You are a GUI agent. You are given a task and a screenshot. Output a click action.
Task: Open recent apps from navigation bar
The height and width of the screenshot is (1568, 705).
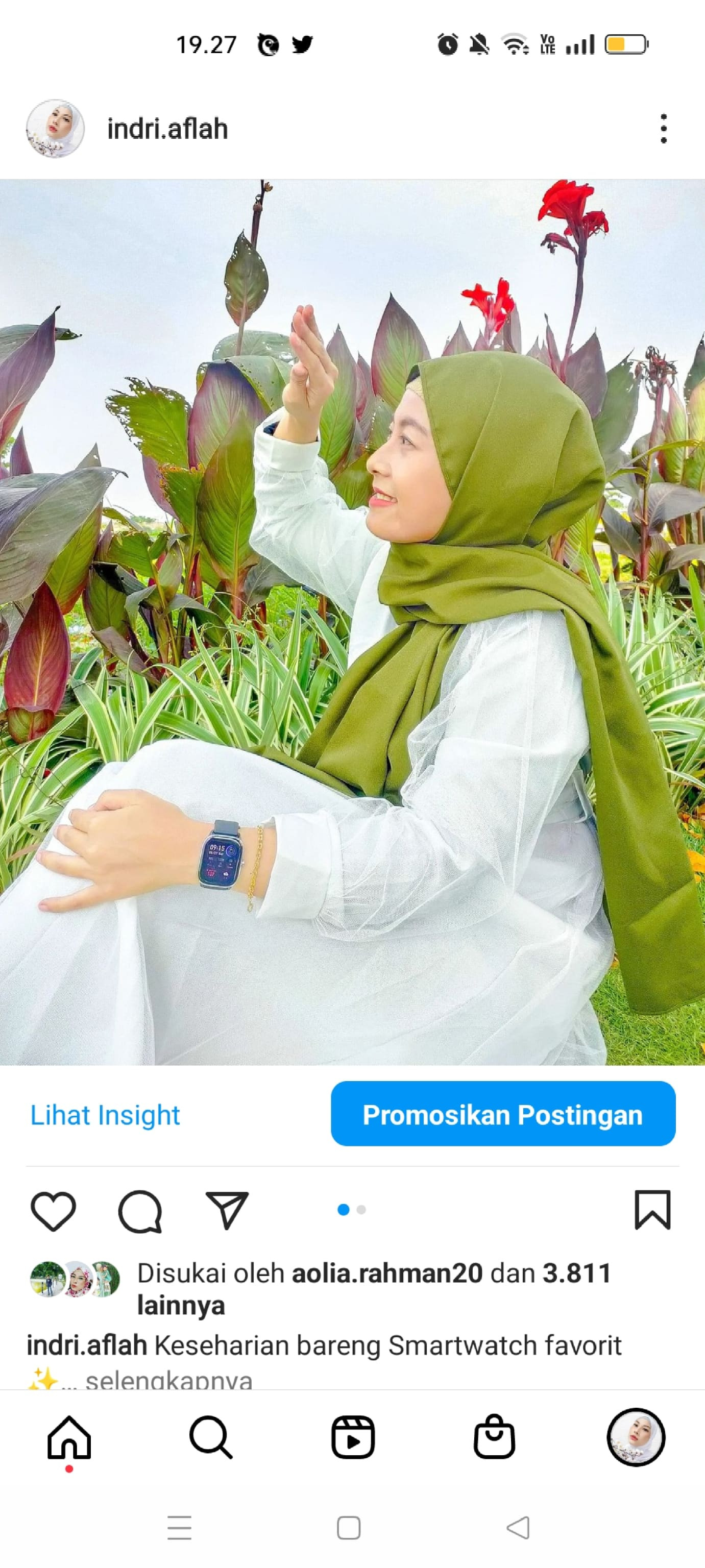pos(180,1527)
